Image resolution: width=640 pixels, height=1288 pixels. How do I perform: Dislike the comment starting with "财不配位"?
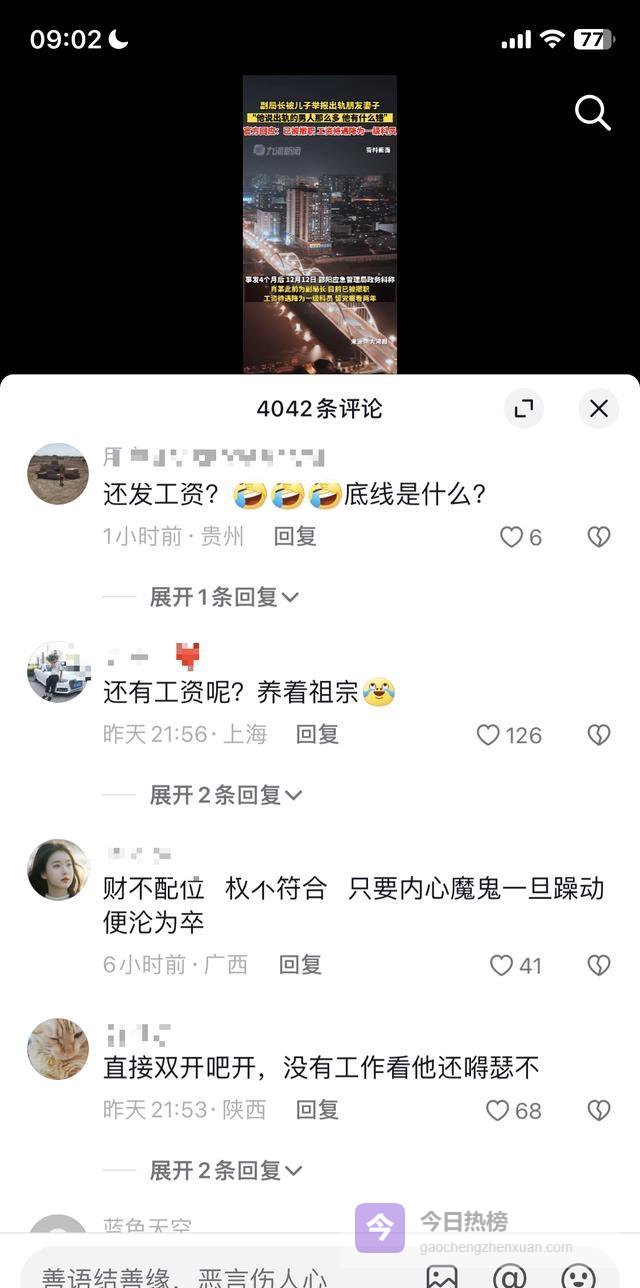click(598, 965)
